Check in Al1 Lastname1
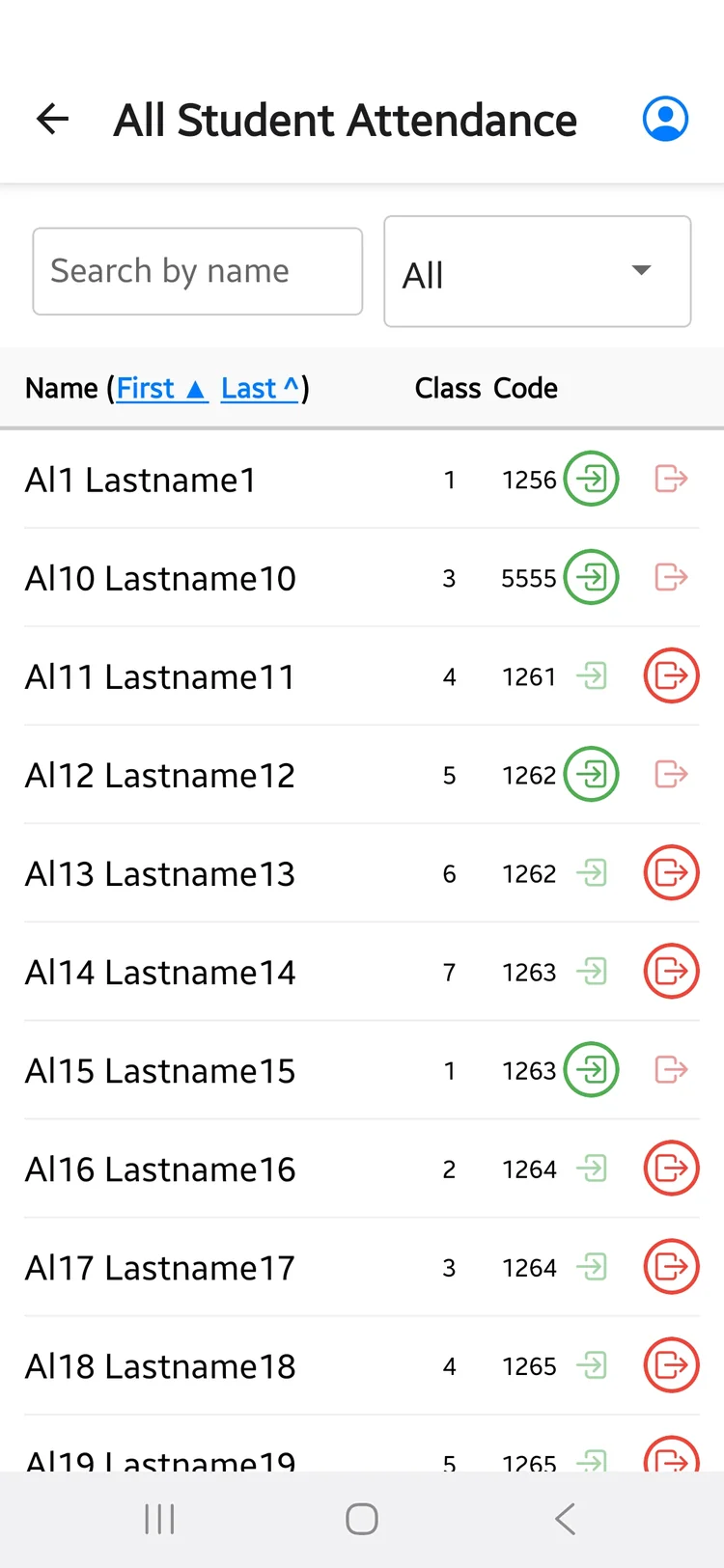724x1568 pixels. pos(591,479)
